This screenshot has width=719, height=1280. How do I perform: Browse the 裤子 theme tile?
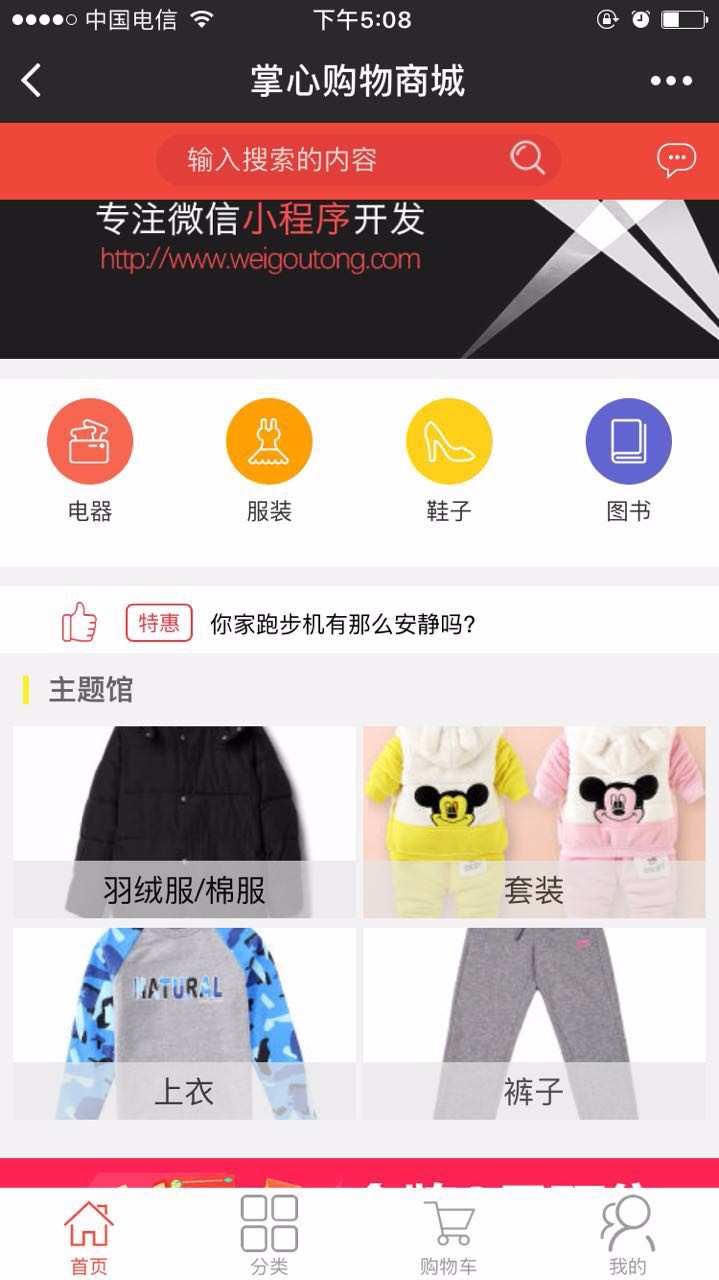coord(534,1024)
